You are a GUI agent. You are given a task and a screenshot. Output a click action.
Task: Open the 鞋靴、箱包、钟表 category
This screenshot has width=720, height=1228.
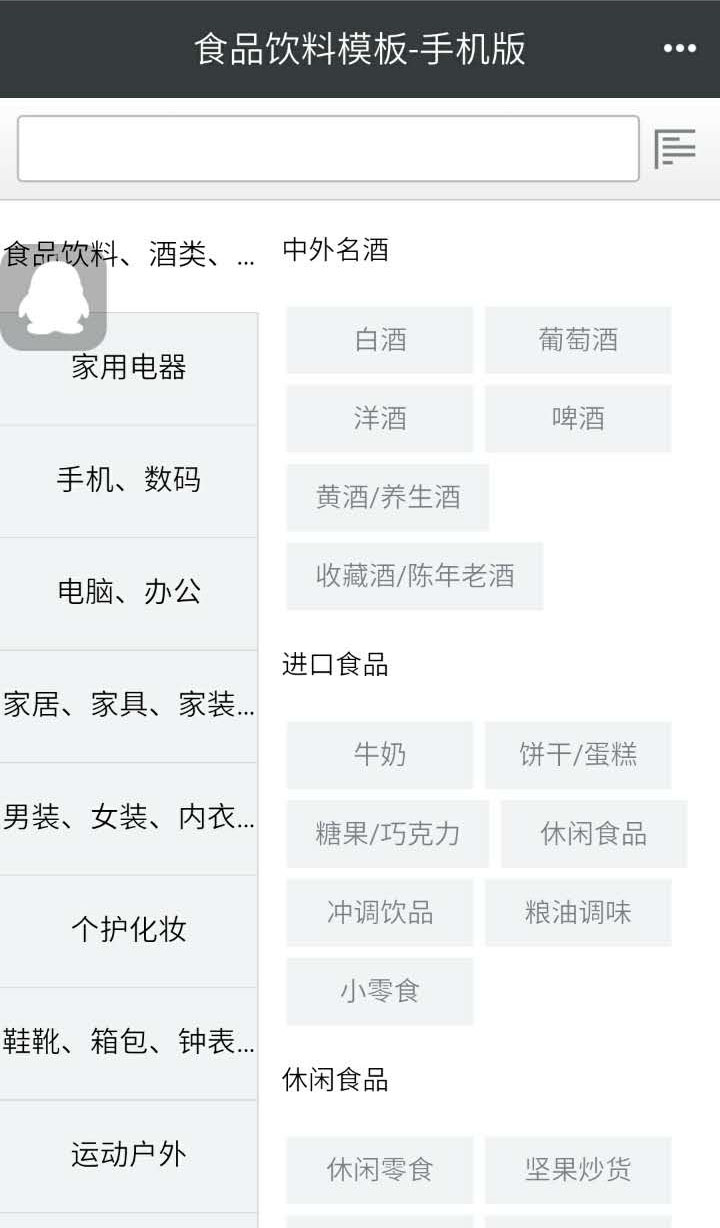click(x=129, y=1042)
